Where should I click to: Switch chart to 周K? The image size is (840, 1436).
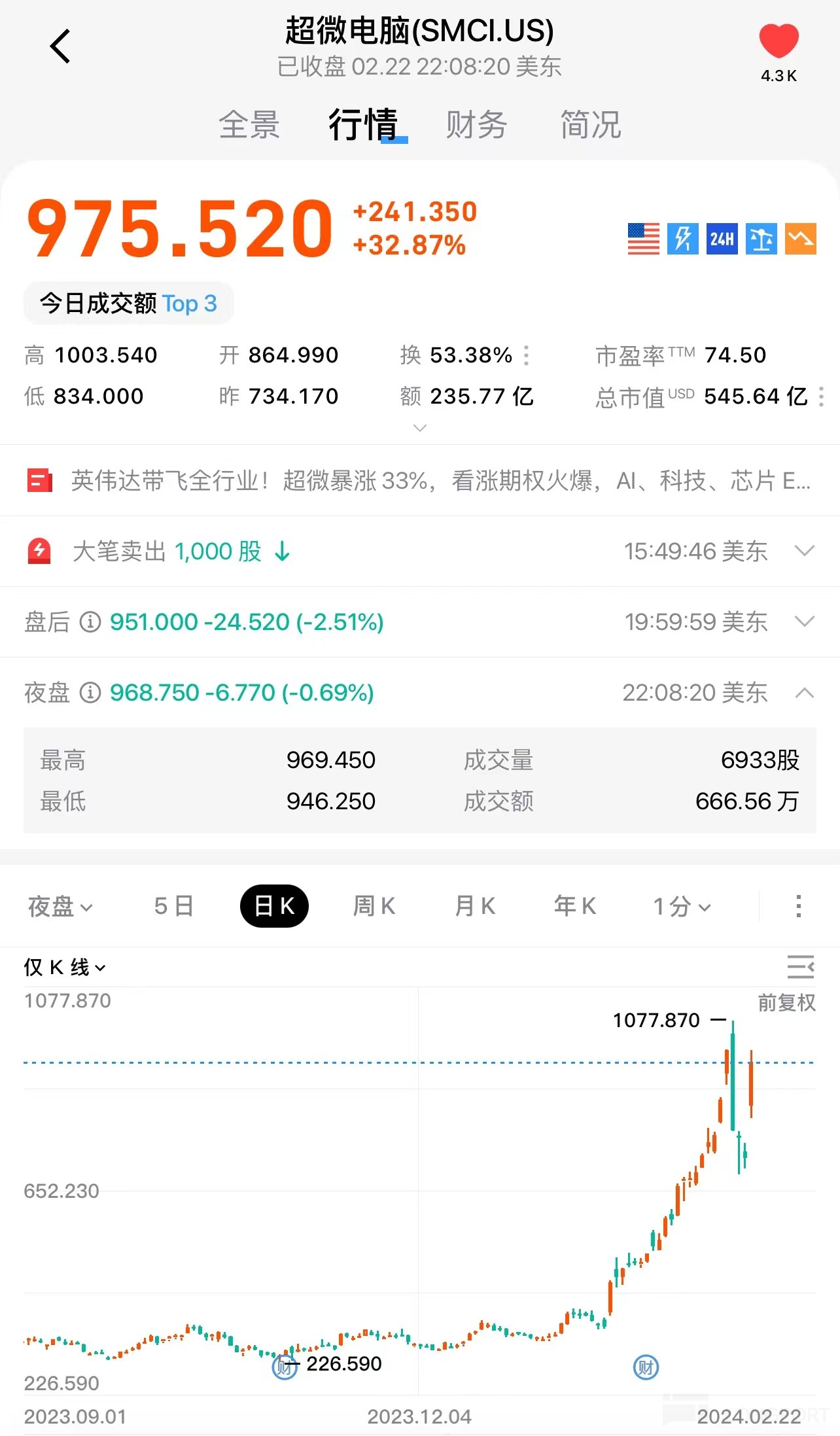coord(374,906)
